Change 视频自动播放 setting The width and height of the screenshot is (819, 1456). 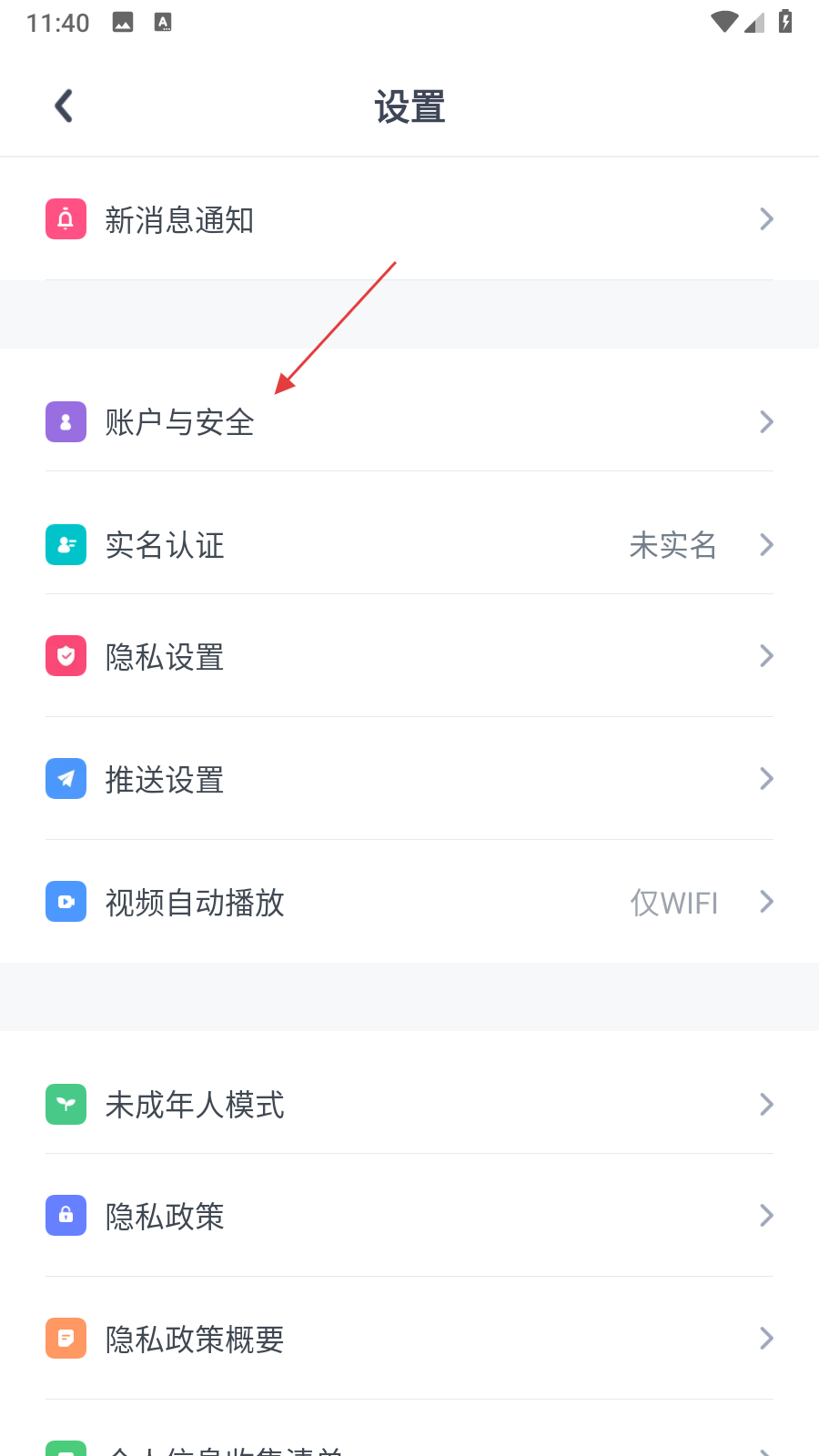409,902
